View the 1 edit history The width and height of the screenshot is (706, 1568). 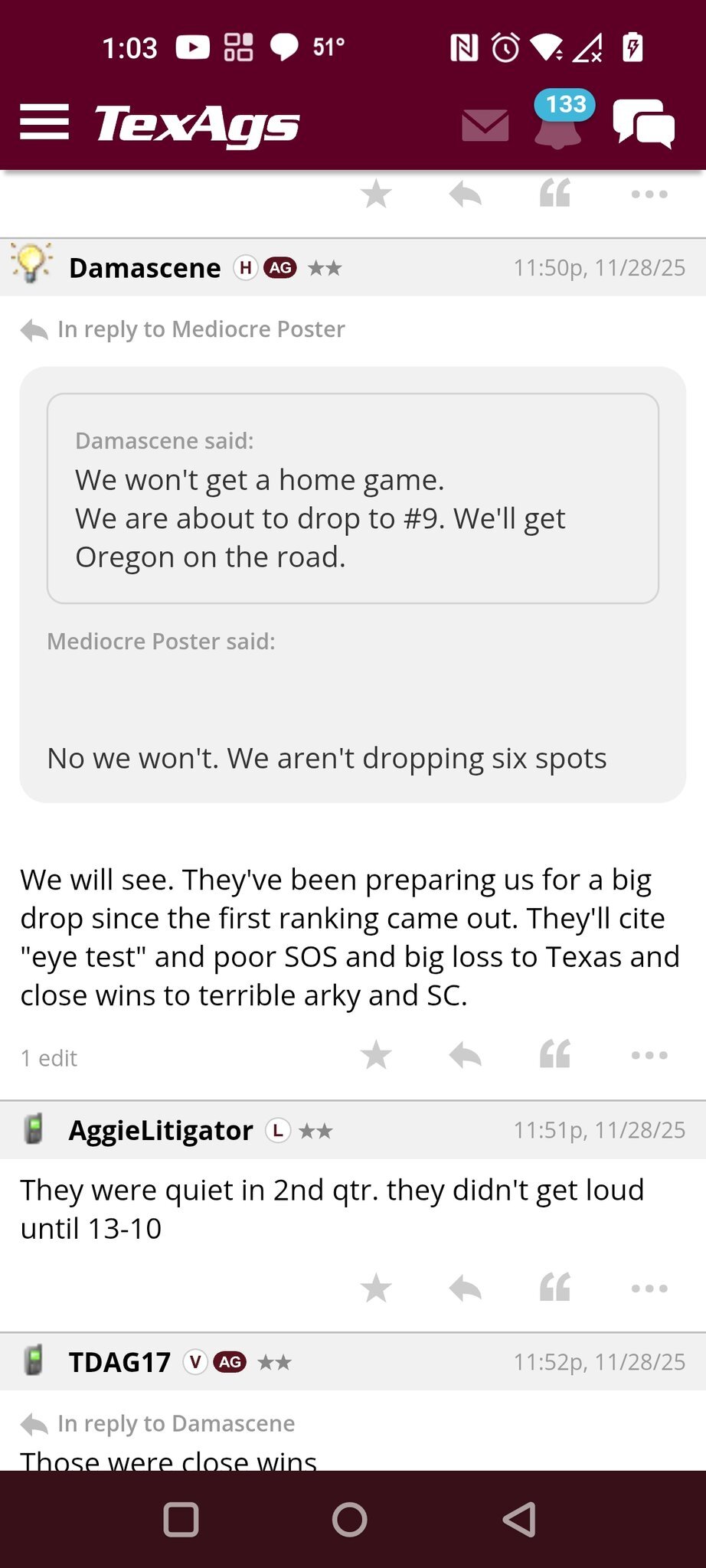coord(49,1058)
